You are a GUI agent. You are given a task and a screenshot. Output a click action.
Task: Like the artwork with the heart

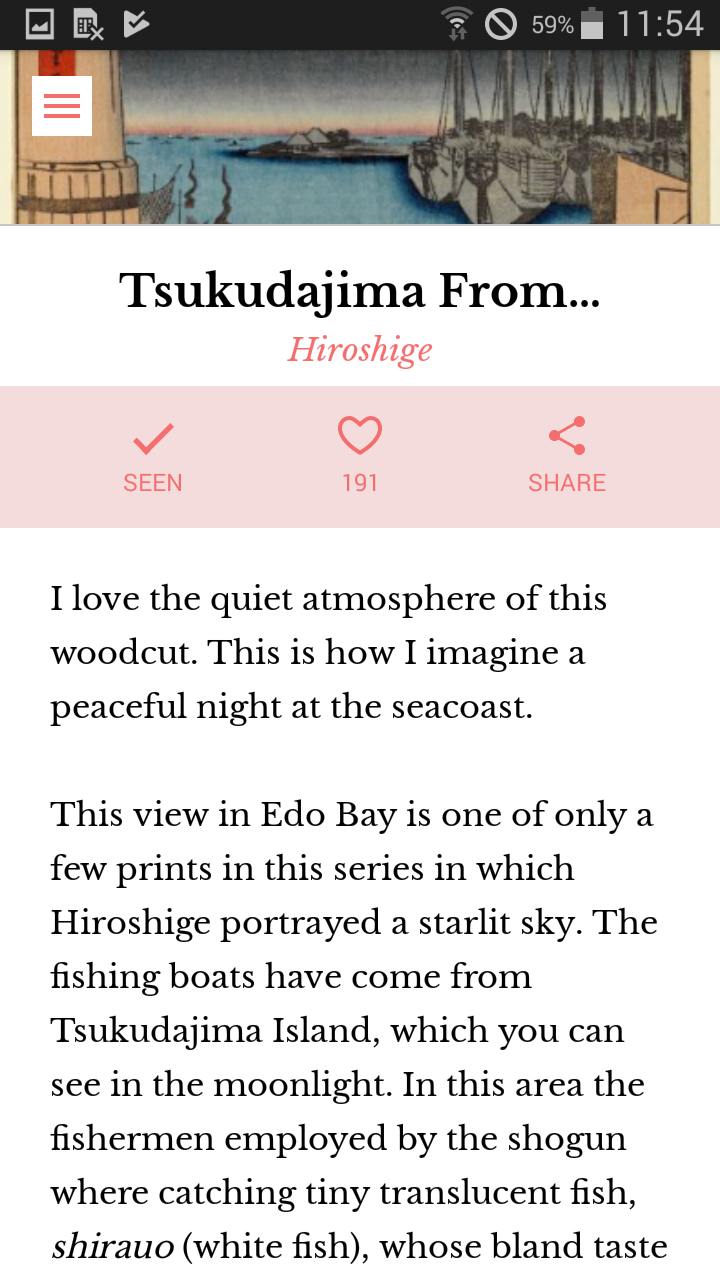click(360, 456)
